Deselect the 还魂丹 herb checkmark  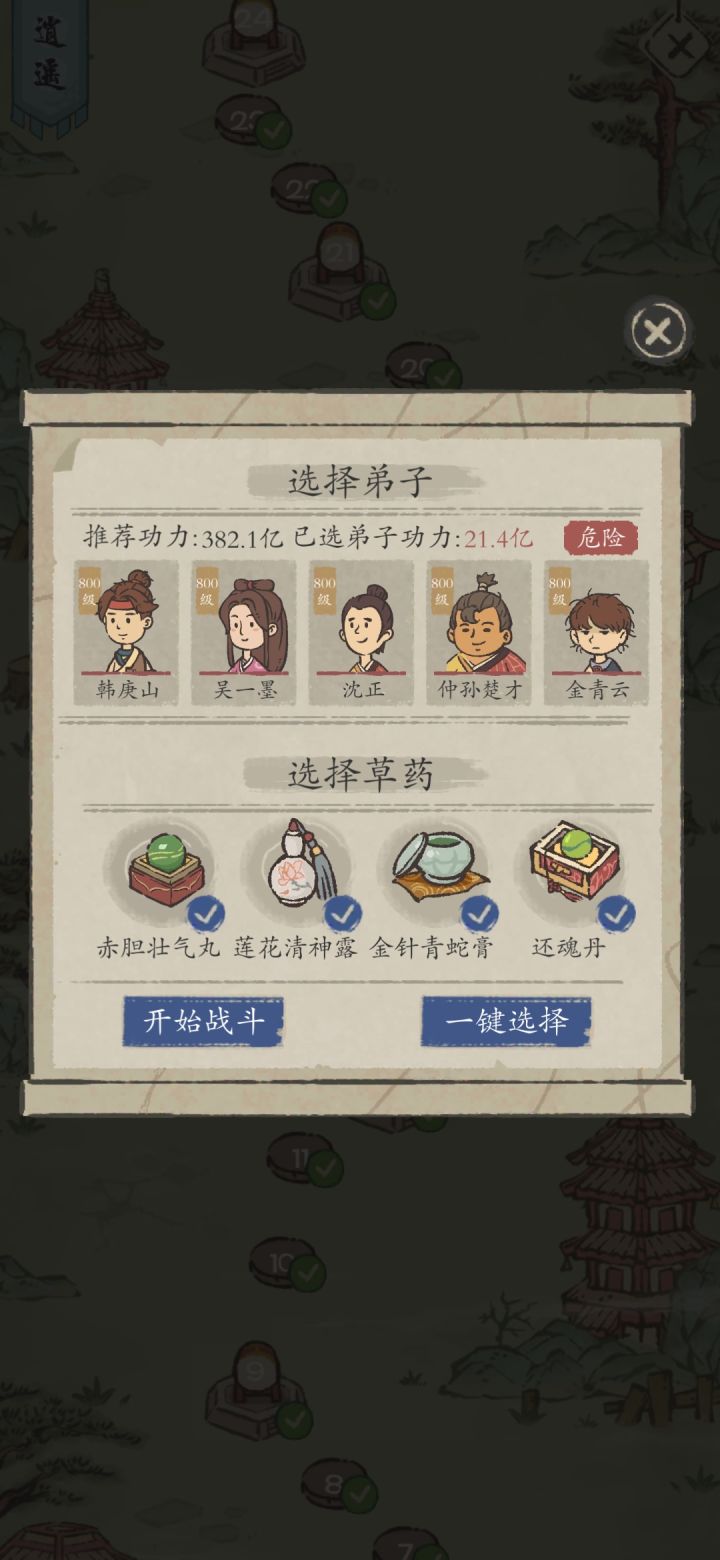tap(619, 911)
